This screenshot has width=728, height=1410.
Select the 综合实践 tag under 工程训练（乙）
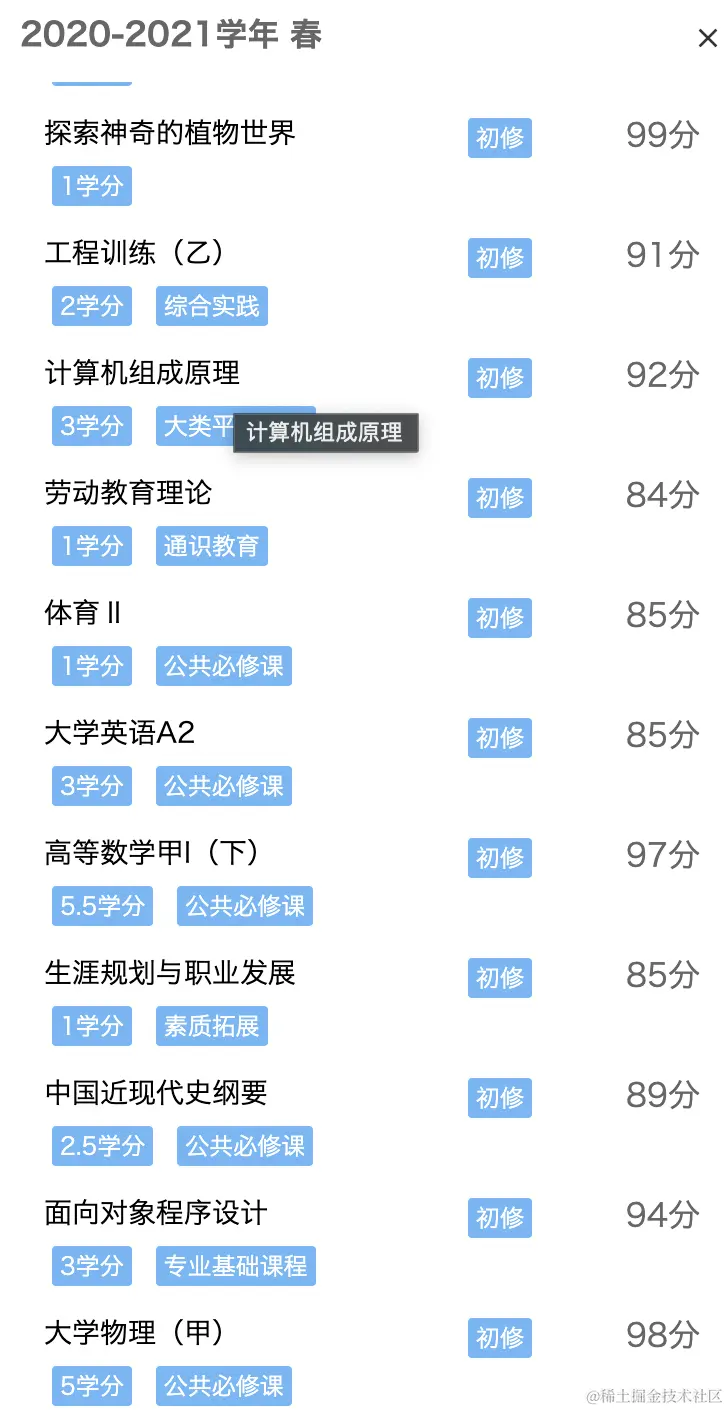(x=211, y=306)
